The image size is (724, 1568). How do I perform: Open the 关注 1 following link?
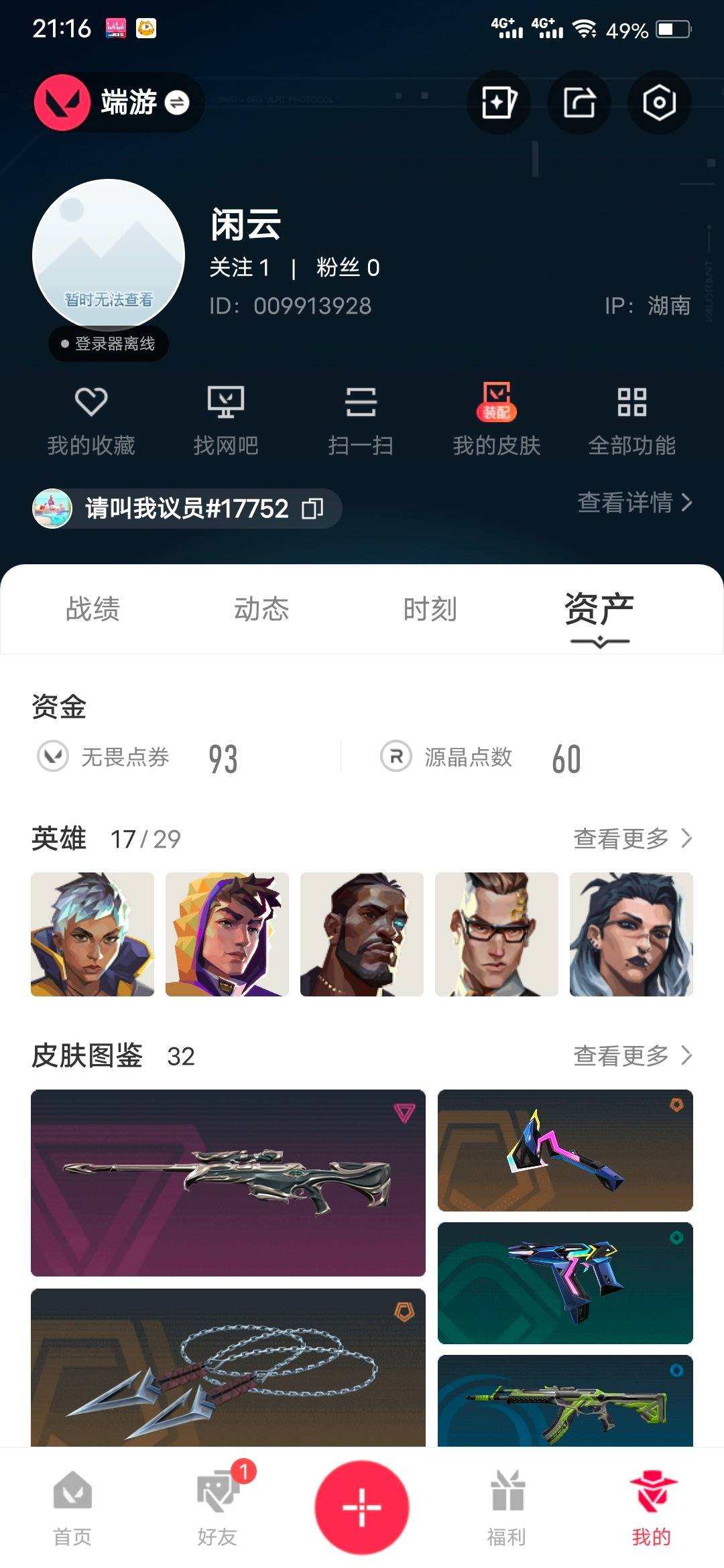pyautogui.click(x=239, y=266)
